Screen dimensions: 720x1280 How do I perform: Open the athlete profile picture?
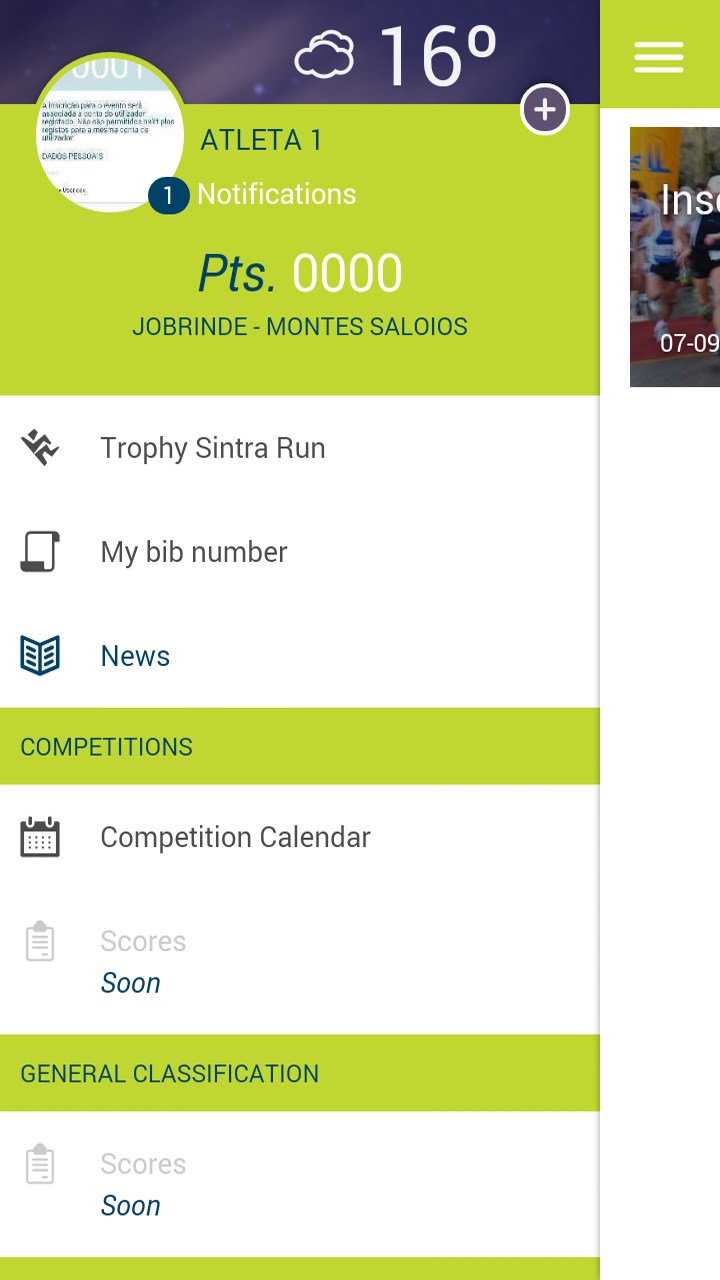[110, 133]
